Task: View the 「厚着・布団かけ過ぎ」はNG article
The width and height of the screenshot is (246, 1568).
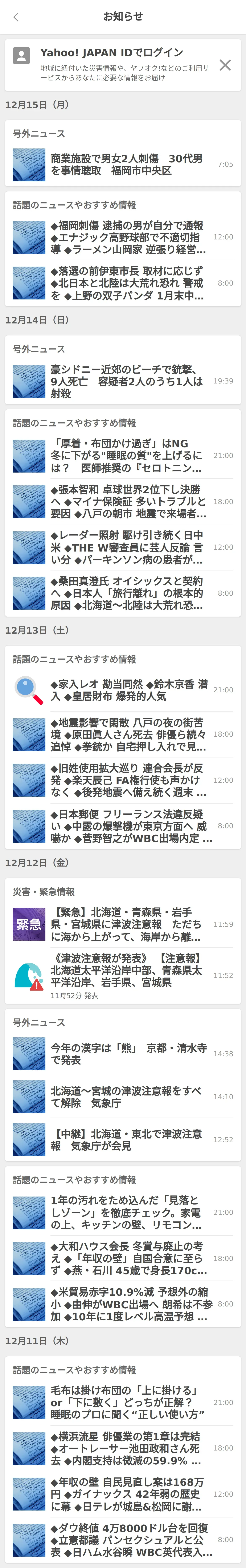Action: 126,455
